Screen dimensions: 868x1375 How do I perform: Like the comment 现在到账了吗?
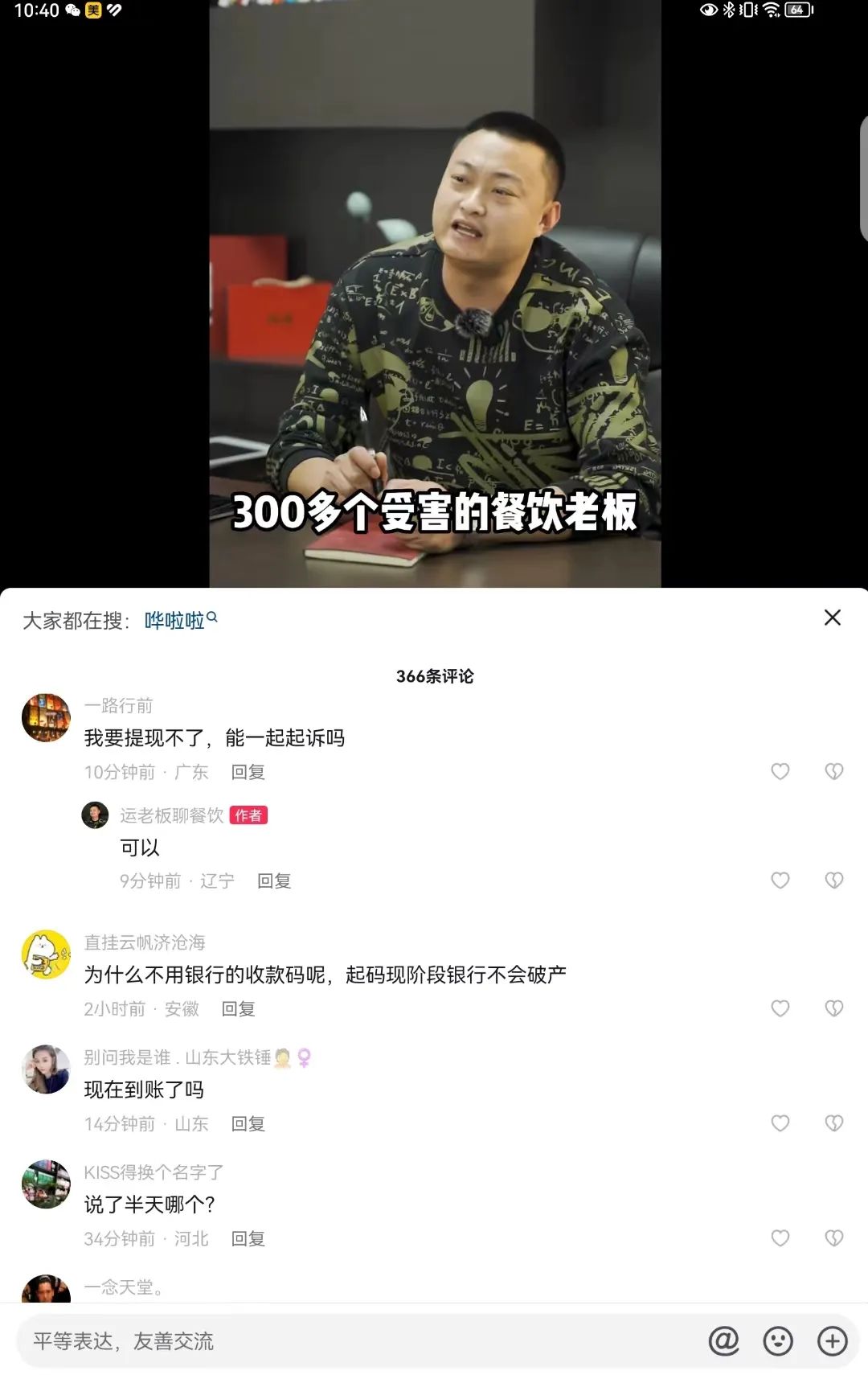(779, 1123)
